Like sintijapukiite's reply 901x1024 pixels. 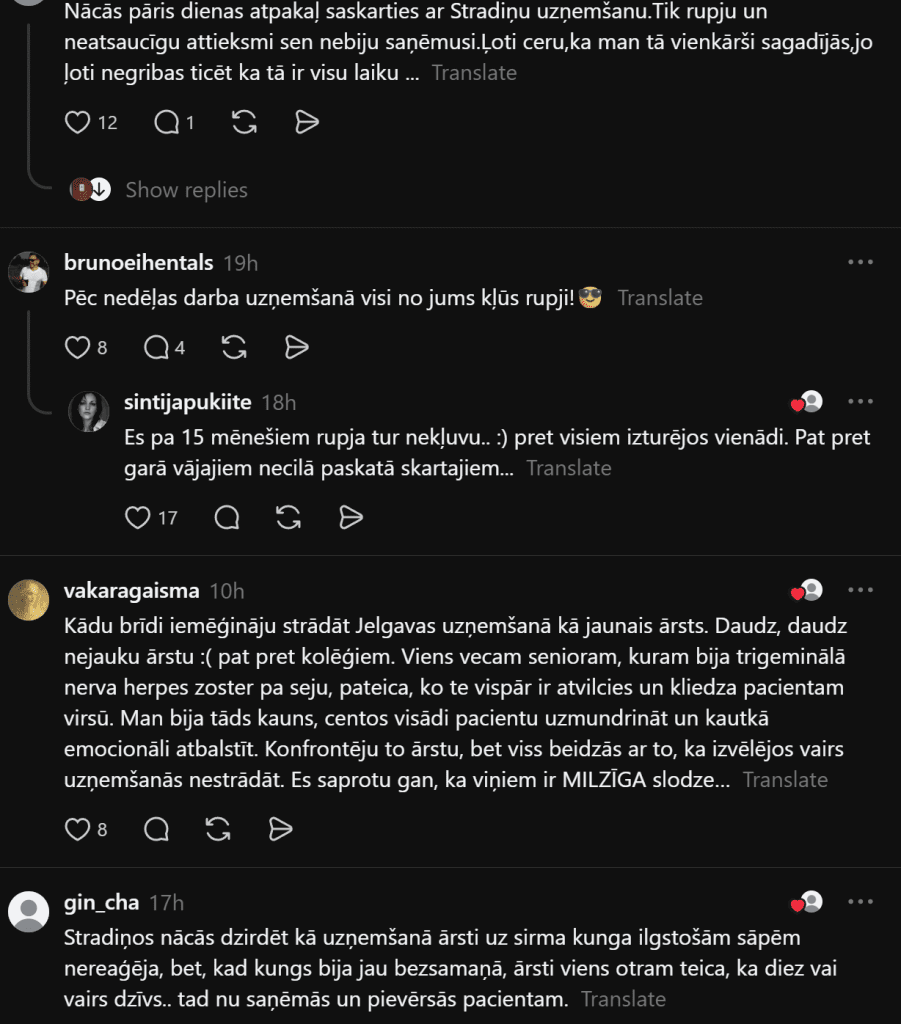click(x=137, y=518)
